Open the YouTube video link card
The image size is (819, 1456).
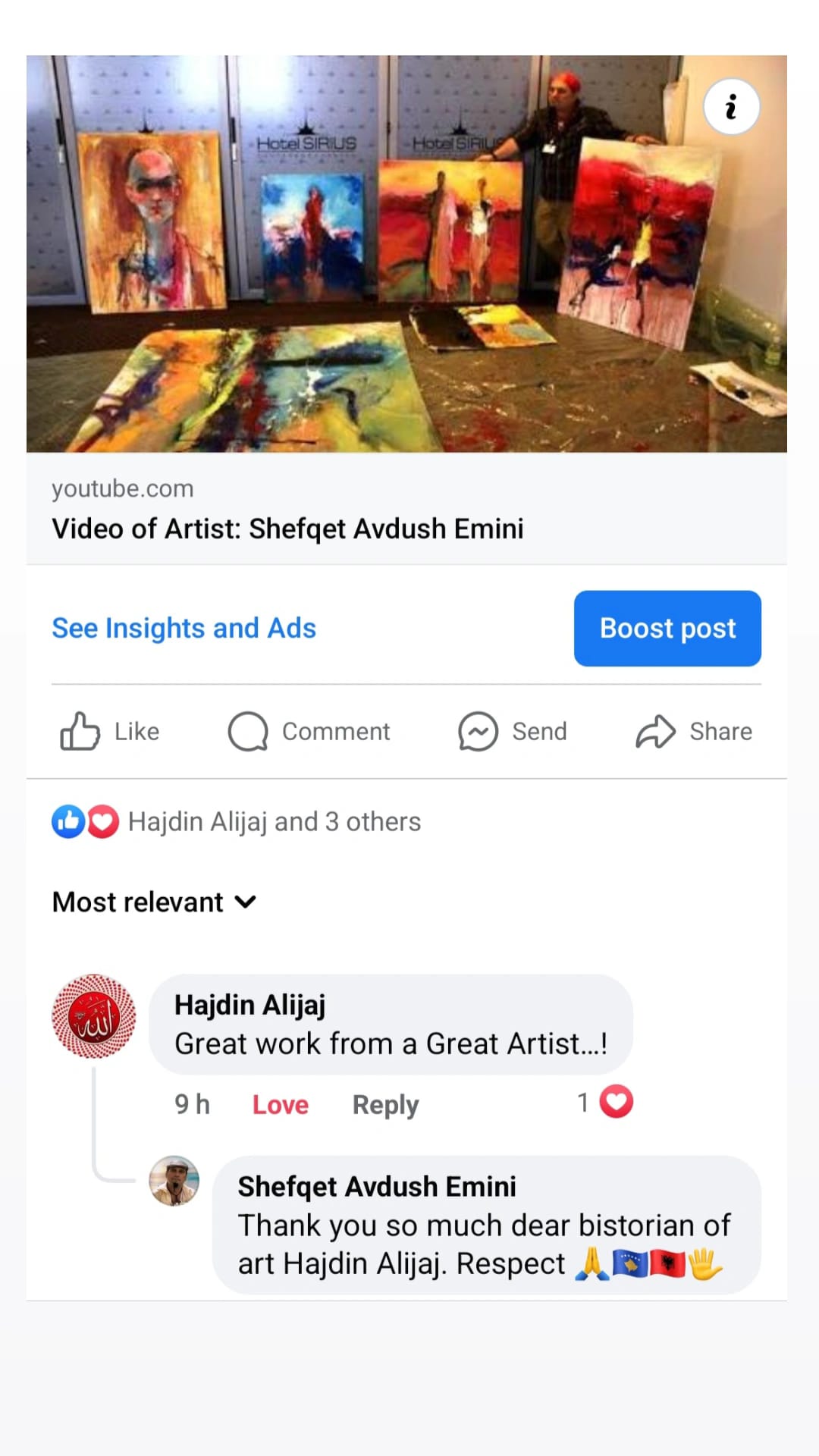pos(406,510)
